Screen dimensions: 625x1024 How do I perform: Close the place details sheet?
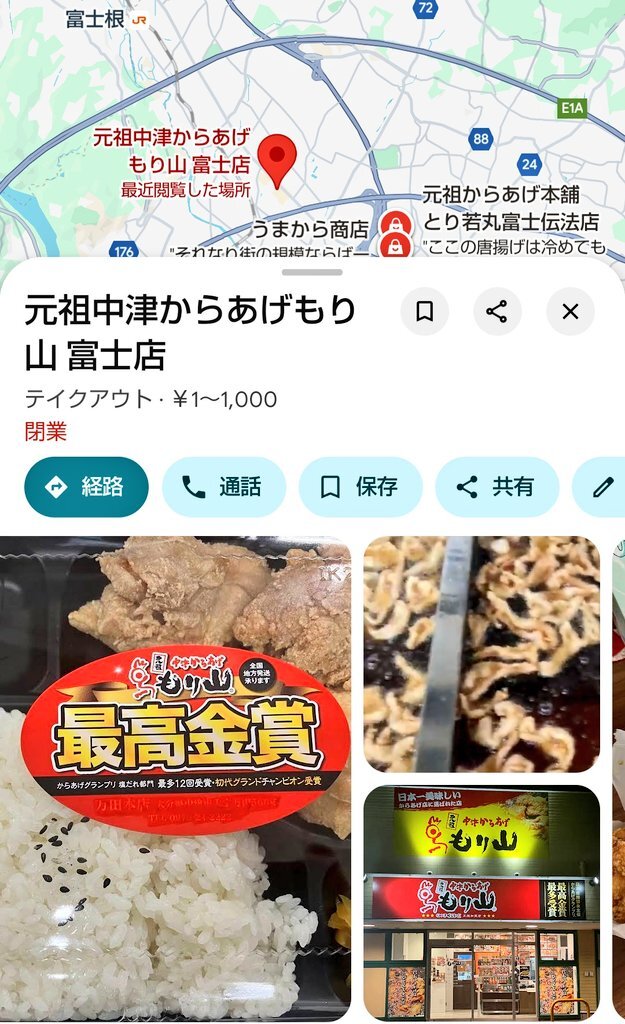570,312
